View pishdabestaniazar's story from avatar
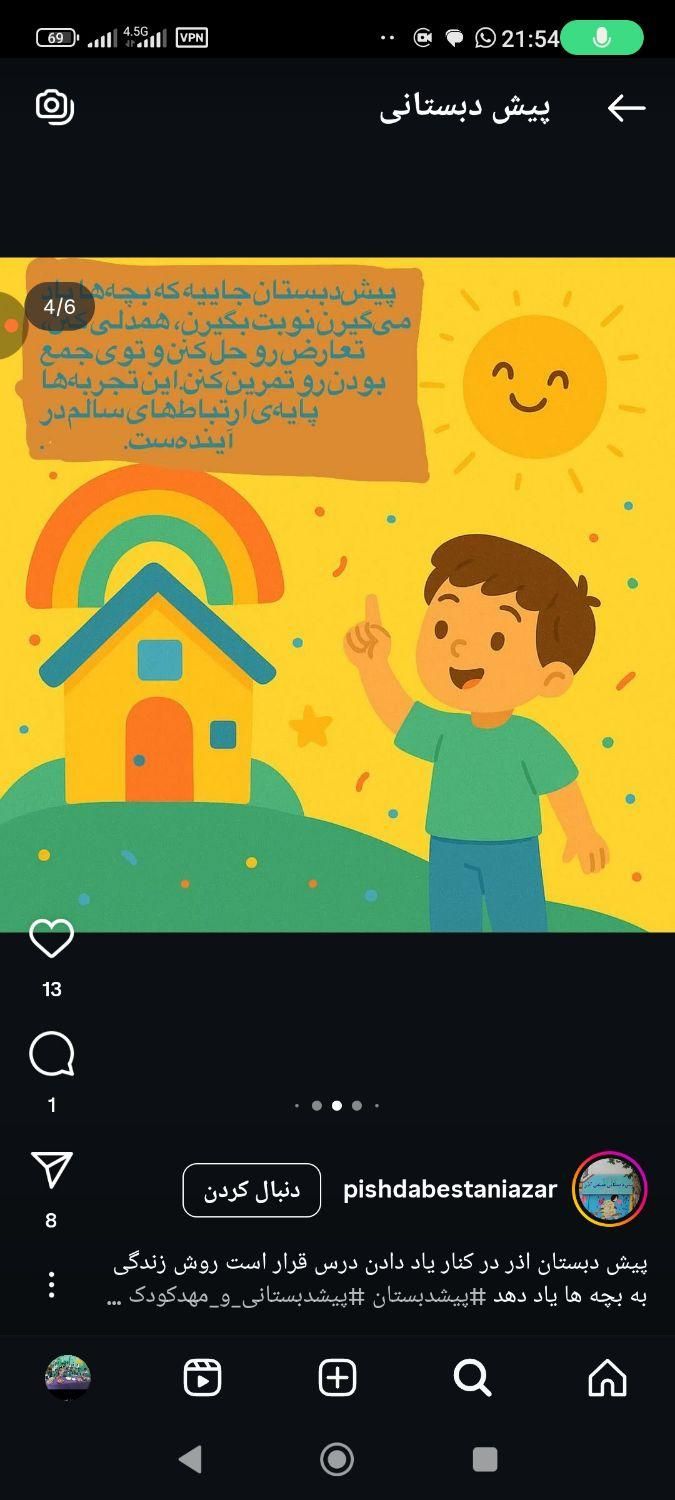 (609, 1189)
